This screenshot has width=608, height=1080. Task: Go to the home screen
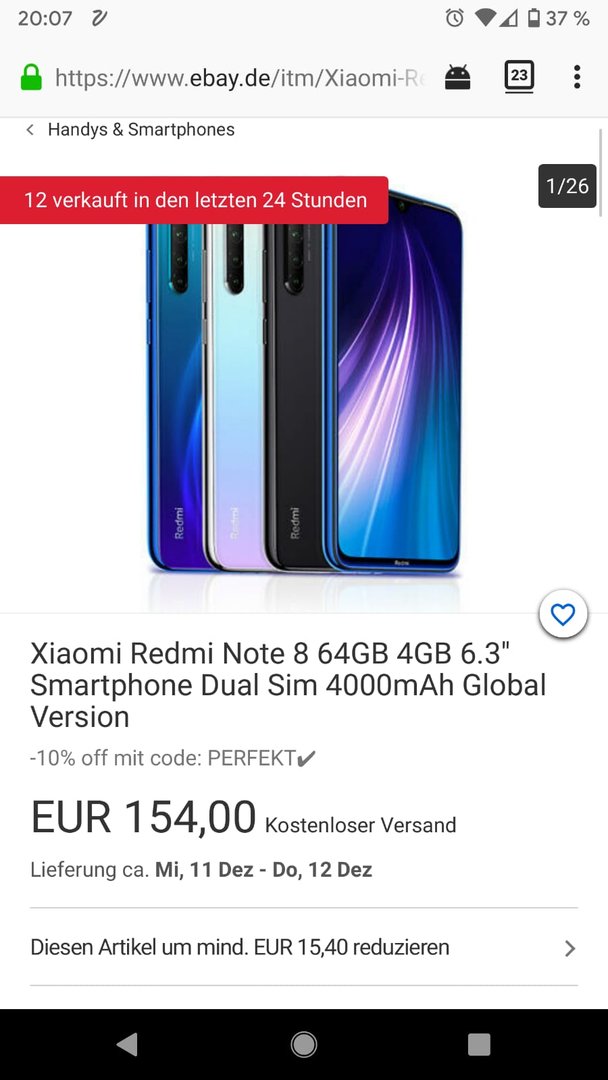tap(304, 1045)
